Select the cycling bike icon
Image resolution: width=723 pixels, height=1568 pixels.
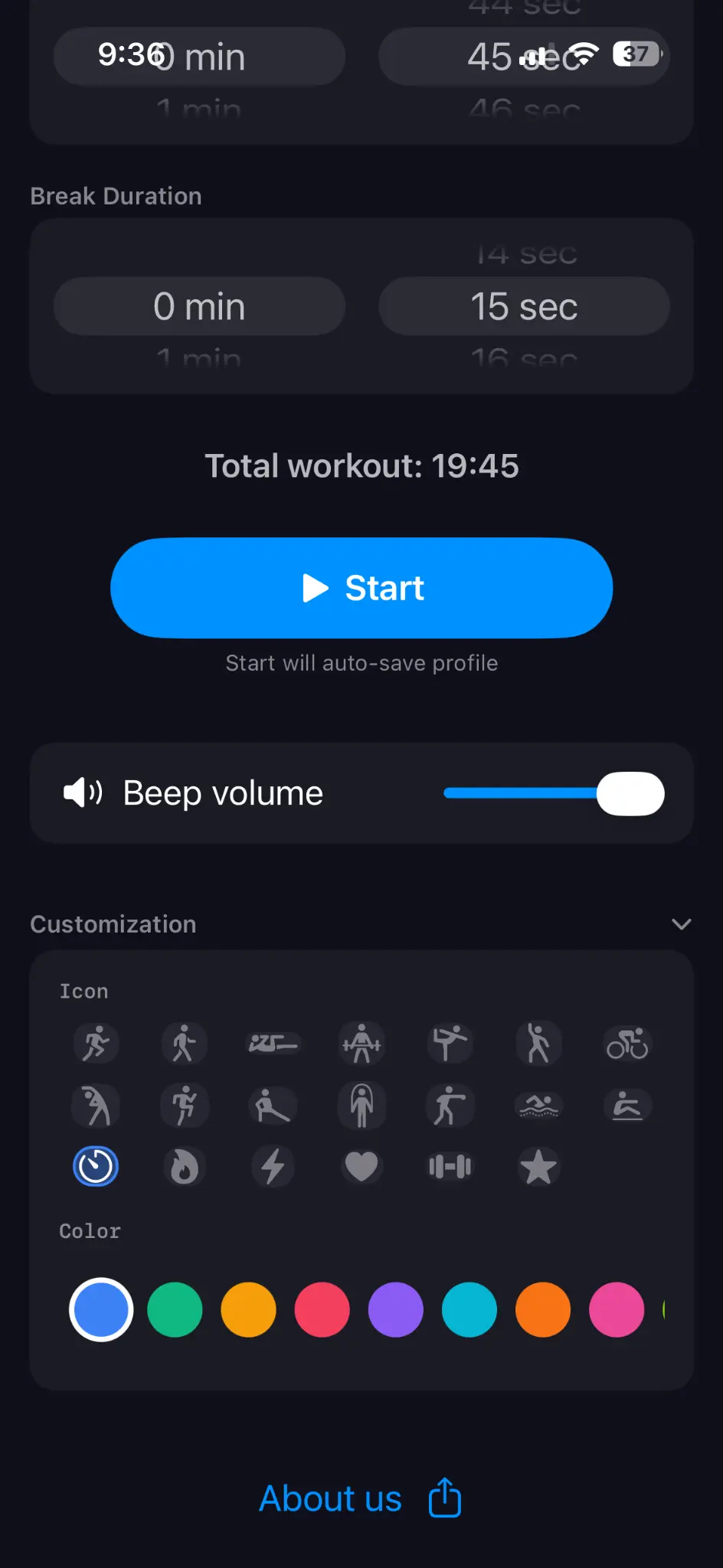point(627,1044)
